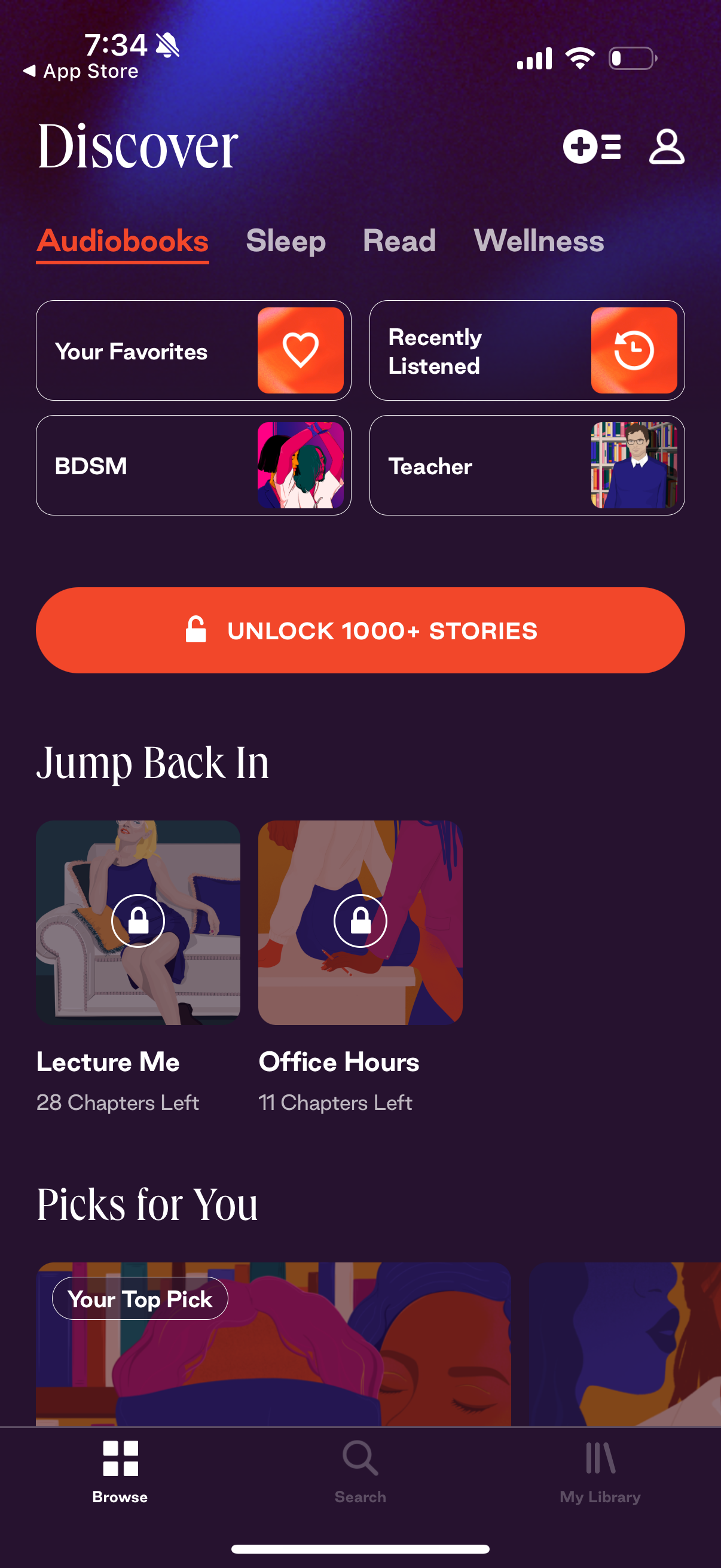Open the Lecture Me audiobook
This screenshot has height=1568, width=721.
point(138,922)
